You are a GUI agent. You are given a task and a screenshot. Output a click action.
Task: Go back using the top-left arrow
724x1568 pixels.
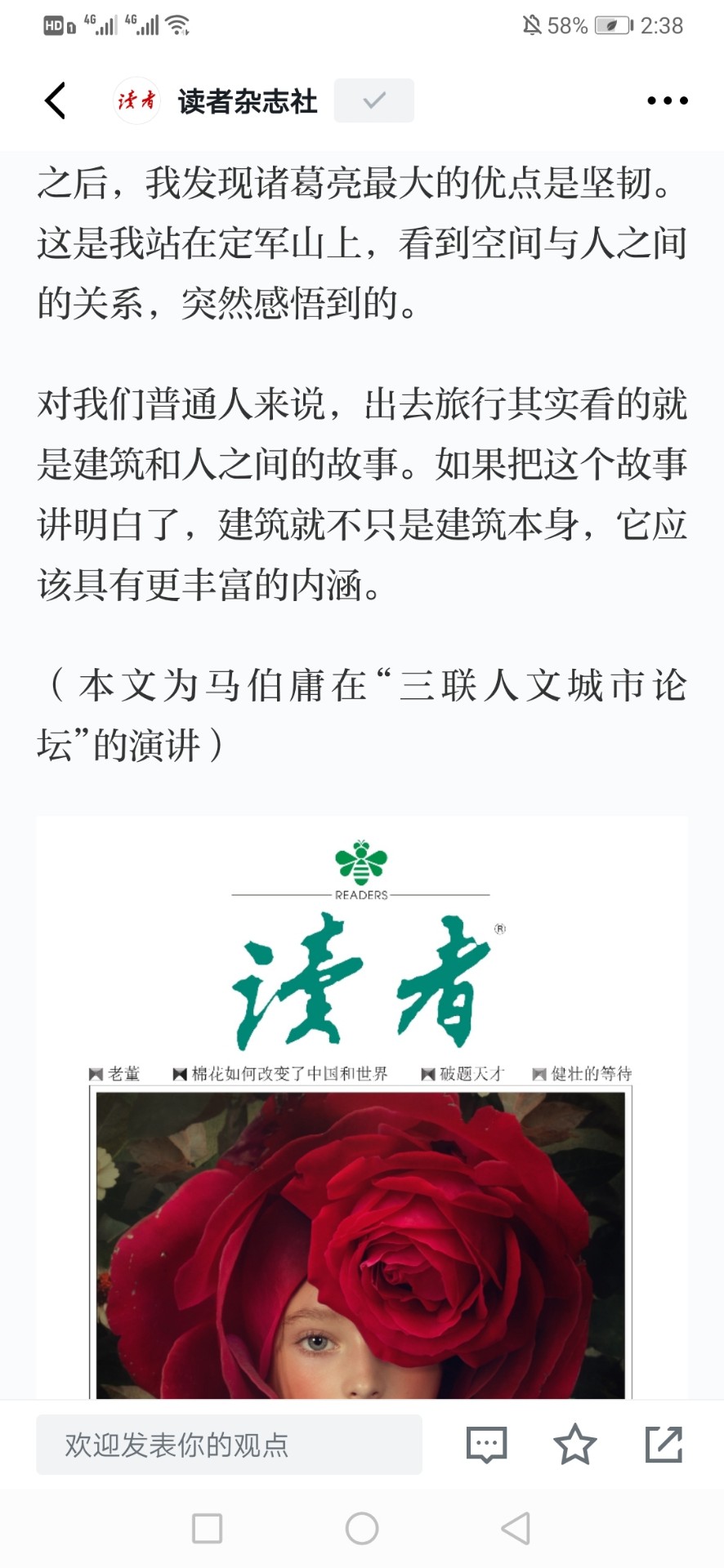click(55, 100)
